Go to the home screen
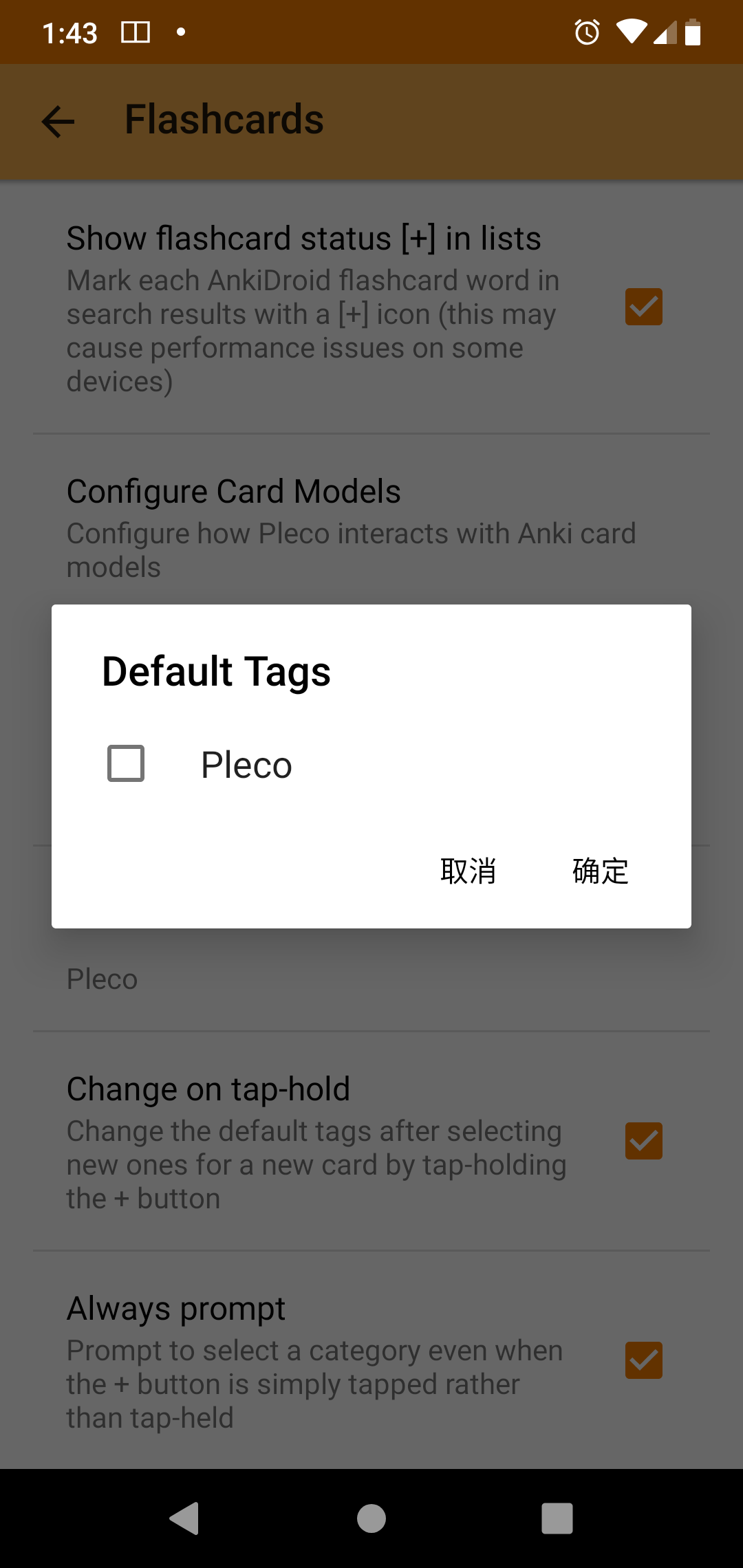The width and height of the screenshot is (743, 1568). coord(371,1518)
